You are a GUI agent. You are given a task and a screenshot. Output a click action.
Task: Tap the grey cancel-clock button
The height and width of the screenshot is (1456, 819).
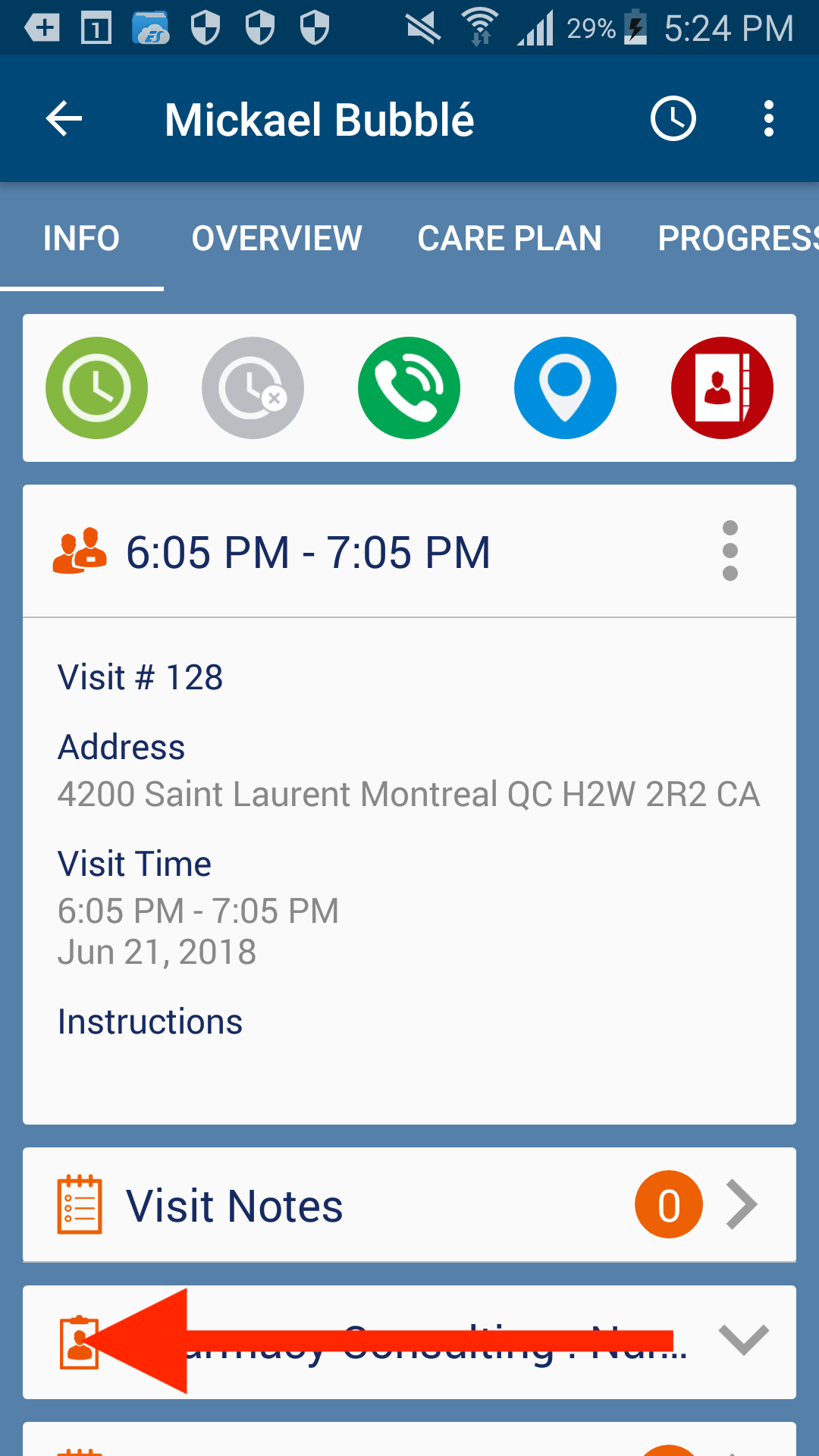click(253, 388)
